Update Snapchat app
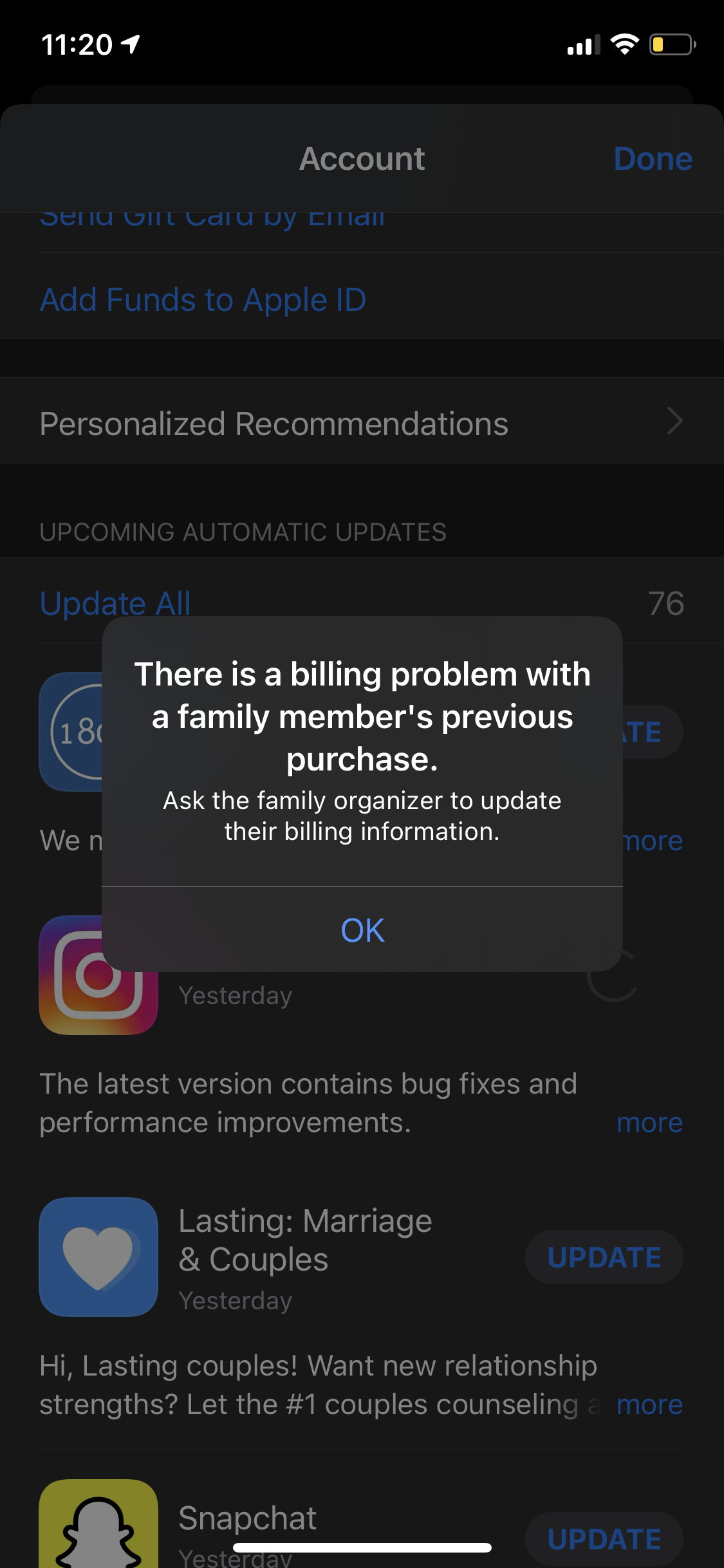 coord(604,1539)
